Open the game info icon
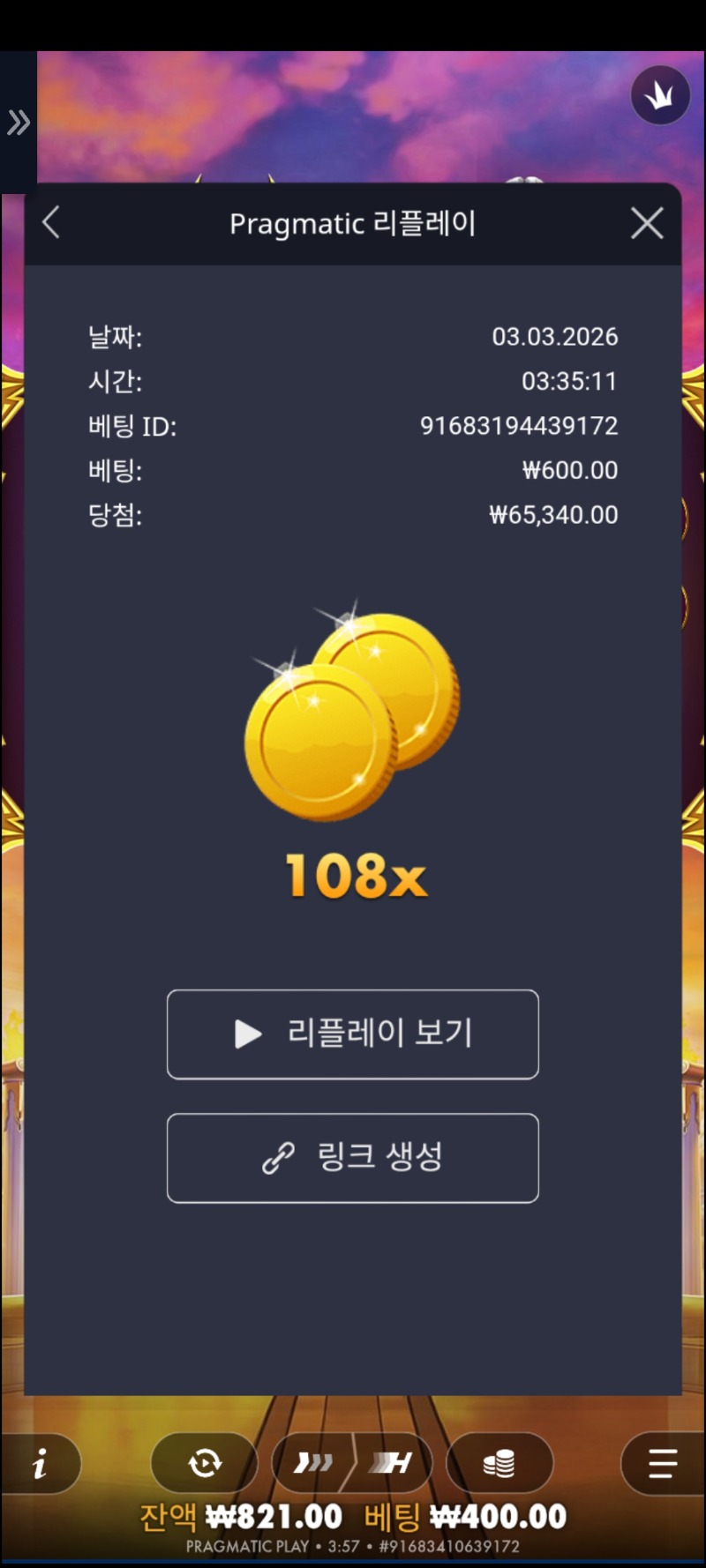Screen dimensions: 706x1568 (41, 1464)
